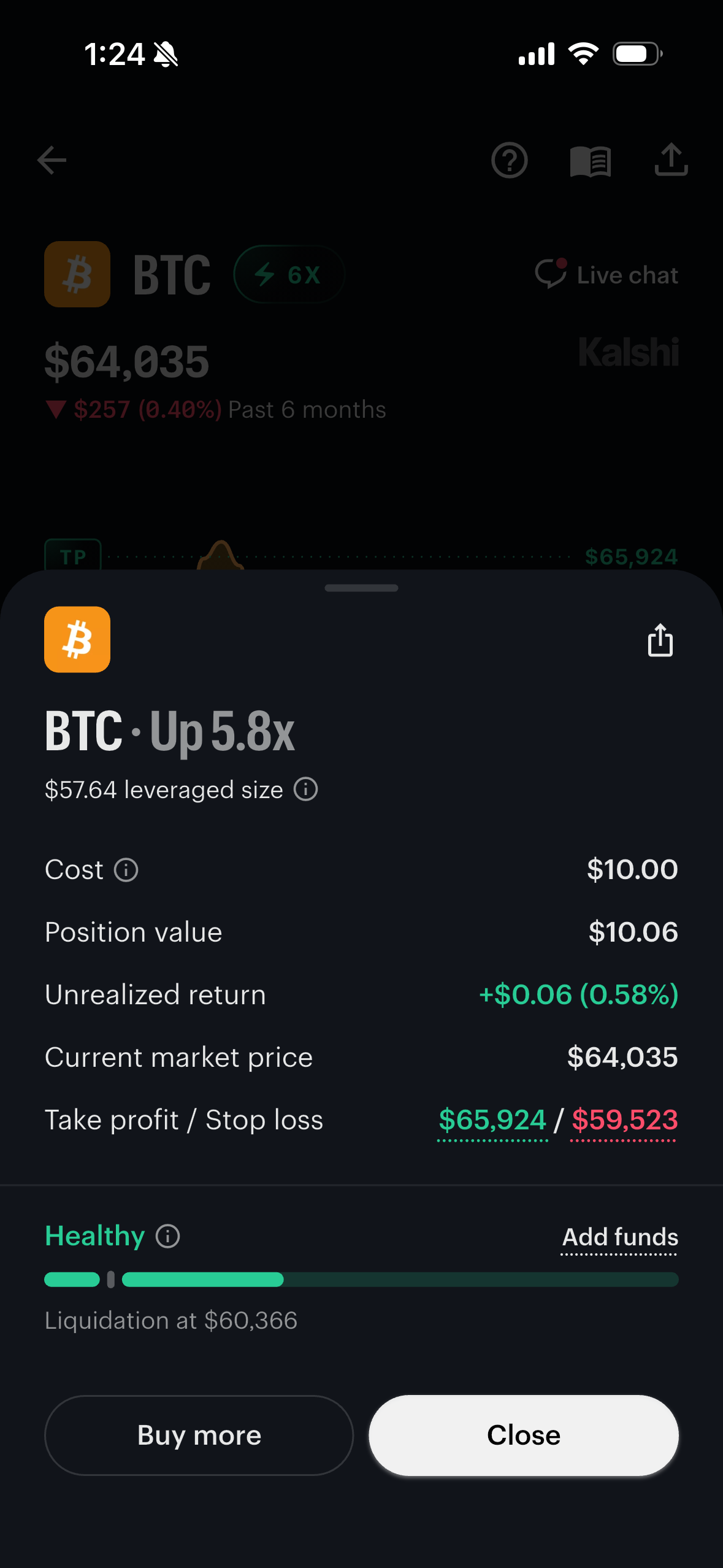Open the Healthy status info icon
Image resolution: width=723 pixels, height=1568 pixels.
point(168,1236)
